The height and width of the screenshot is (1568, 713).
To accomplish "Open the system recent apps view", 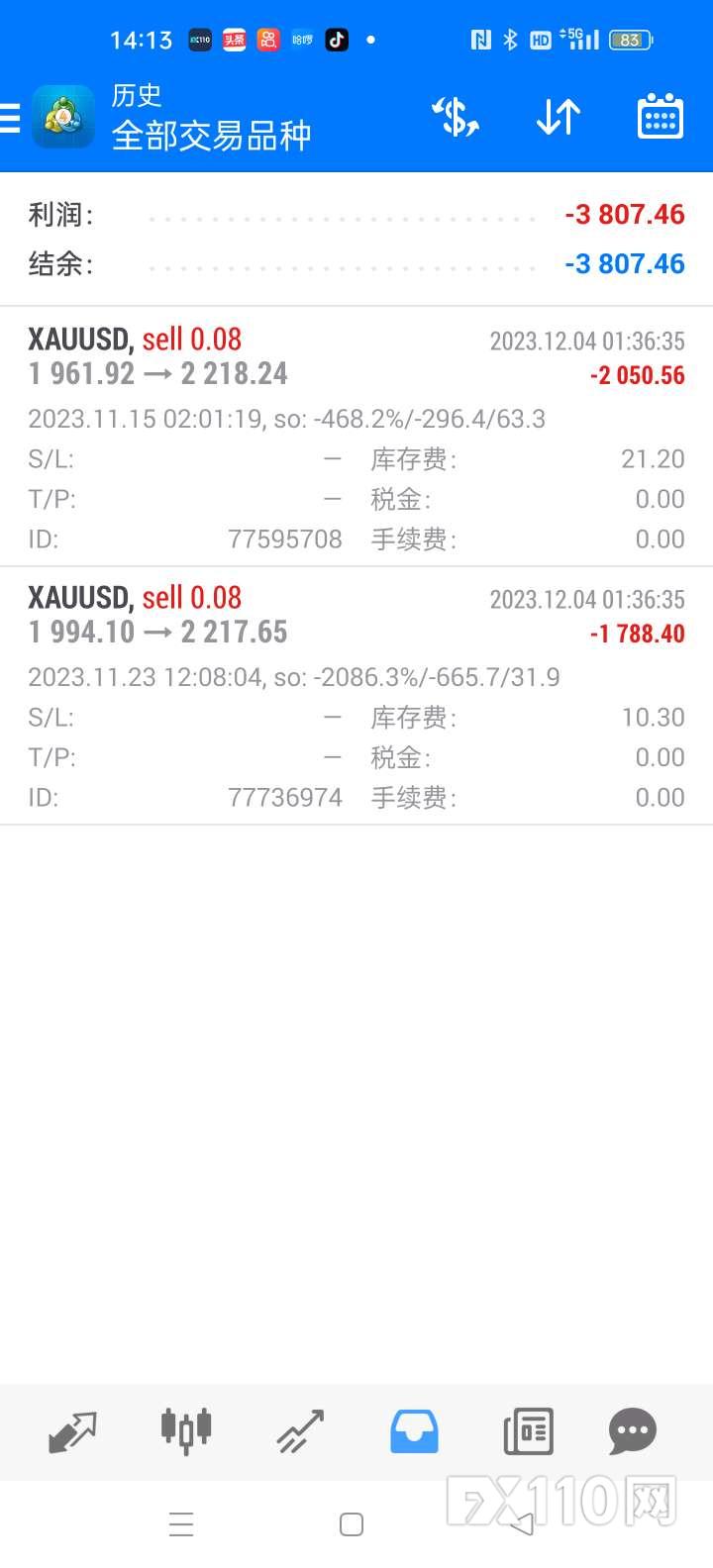I will 181,1524.
